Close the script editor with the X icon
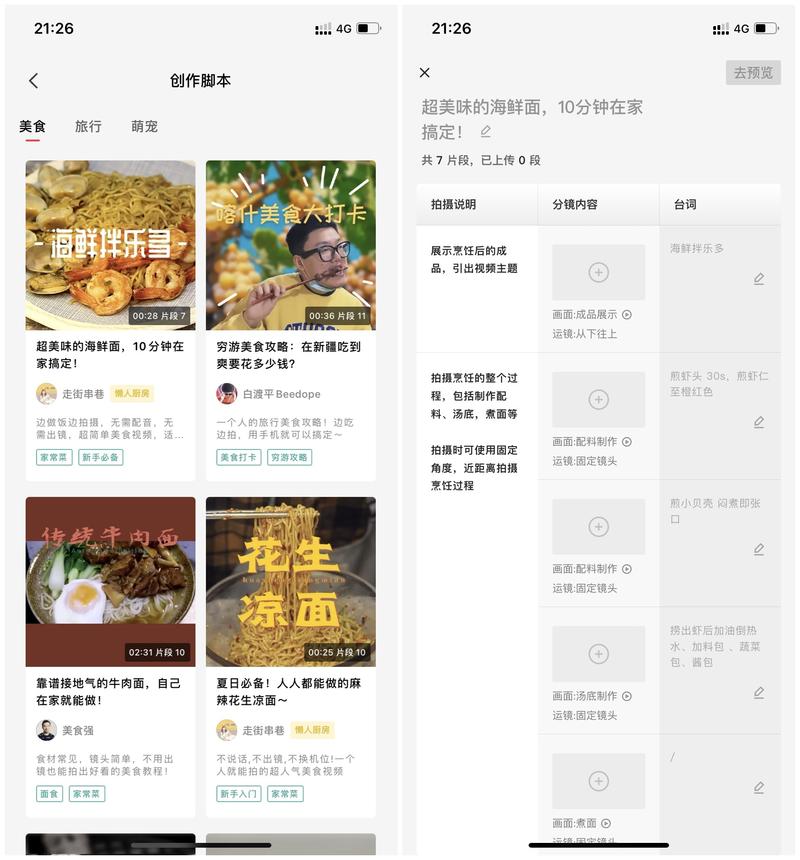Screen dimensions: 800x860 pos(424,71)
